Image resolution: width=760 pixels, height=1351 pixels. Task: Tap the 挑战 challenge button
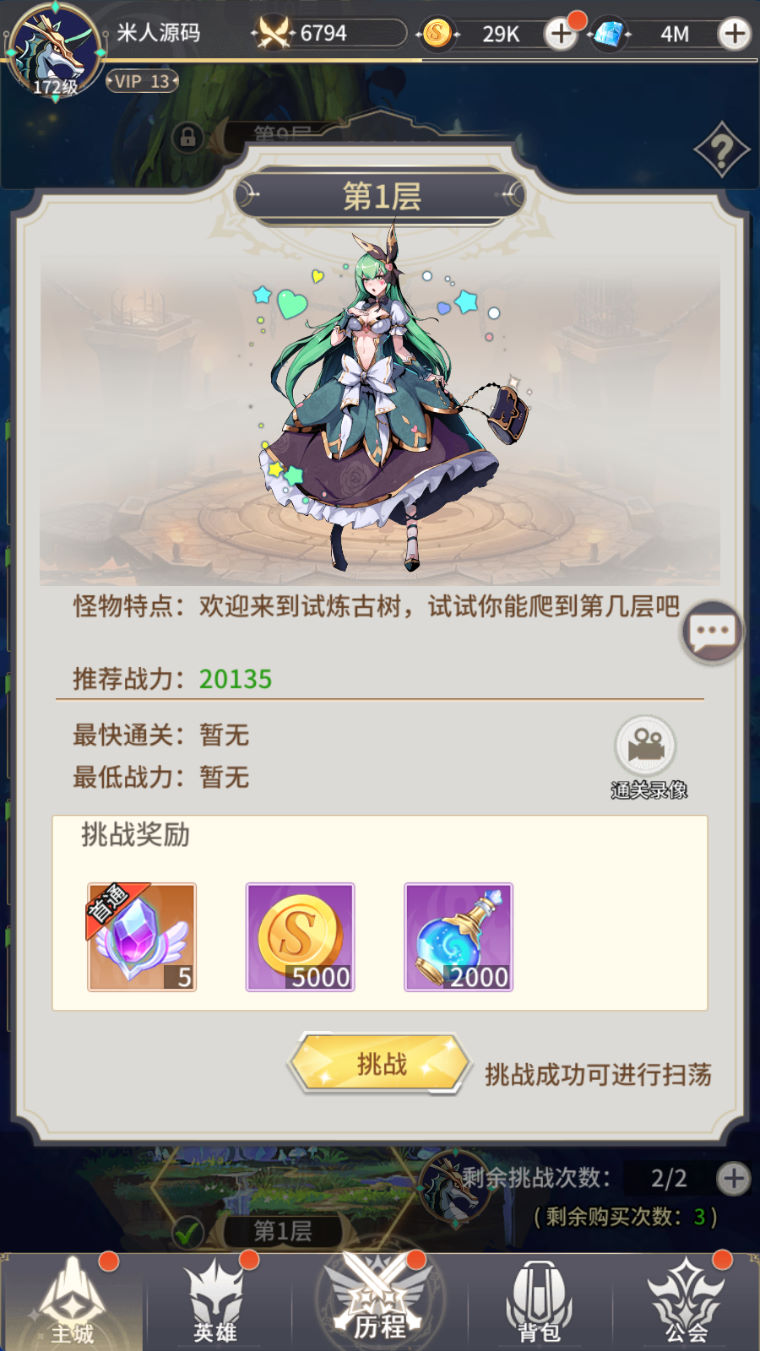click(x=380, y=1064)
